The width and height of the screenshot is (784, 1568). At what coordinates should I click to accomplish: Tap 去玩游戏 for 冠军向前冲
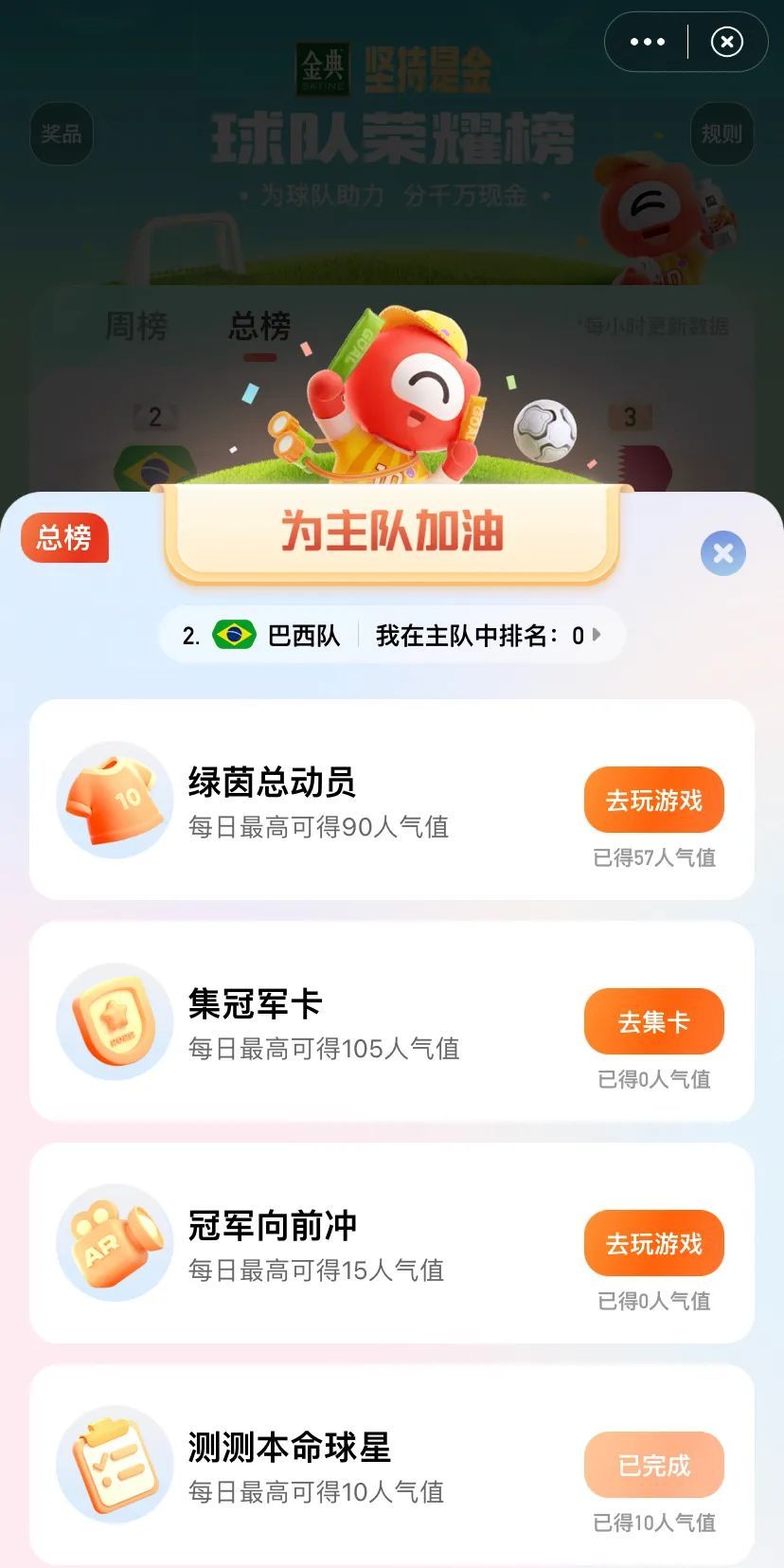coord(654,1244)
